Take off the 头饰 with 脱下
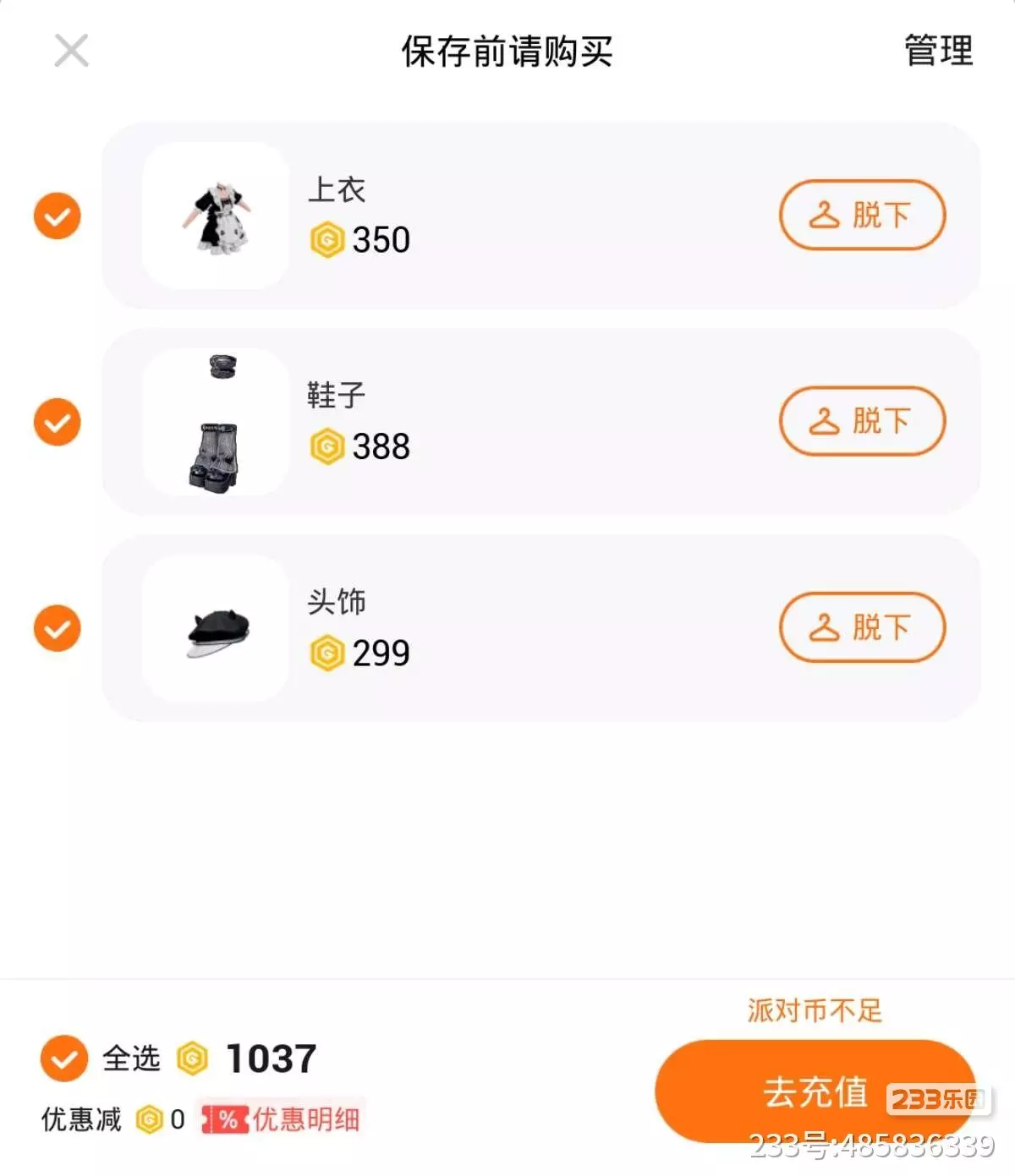Screen dimensions: 1015x1176 pyautogui.click(x=861, y=627)
